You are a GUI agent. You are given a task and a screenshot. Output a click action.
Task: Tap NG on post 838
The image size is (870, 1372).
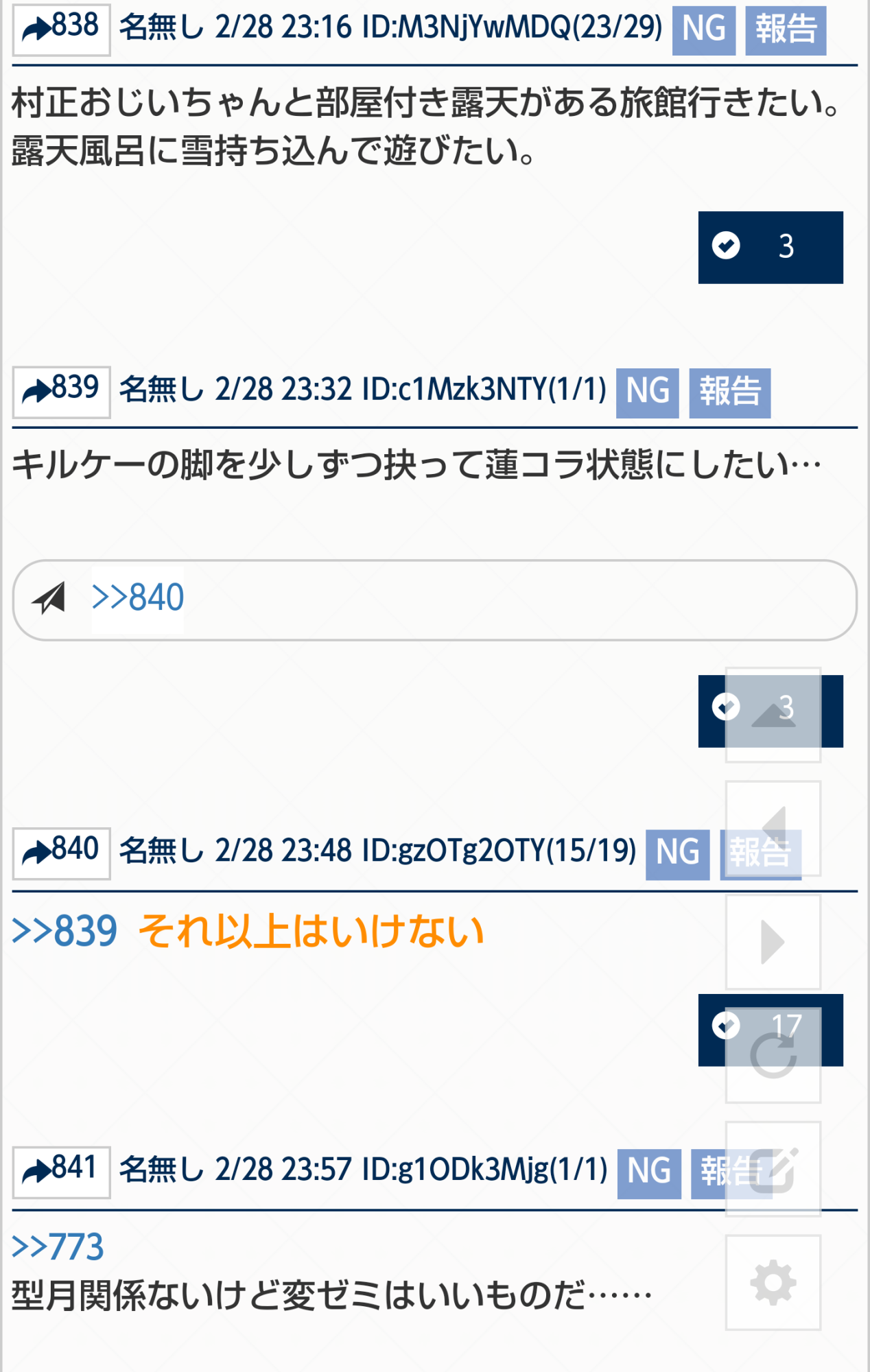[x=703, y=29]
